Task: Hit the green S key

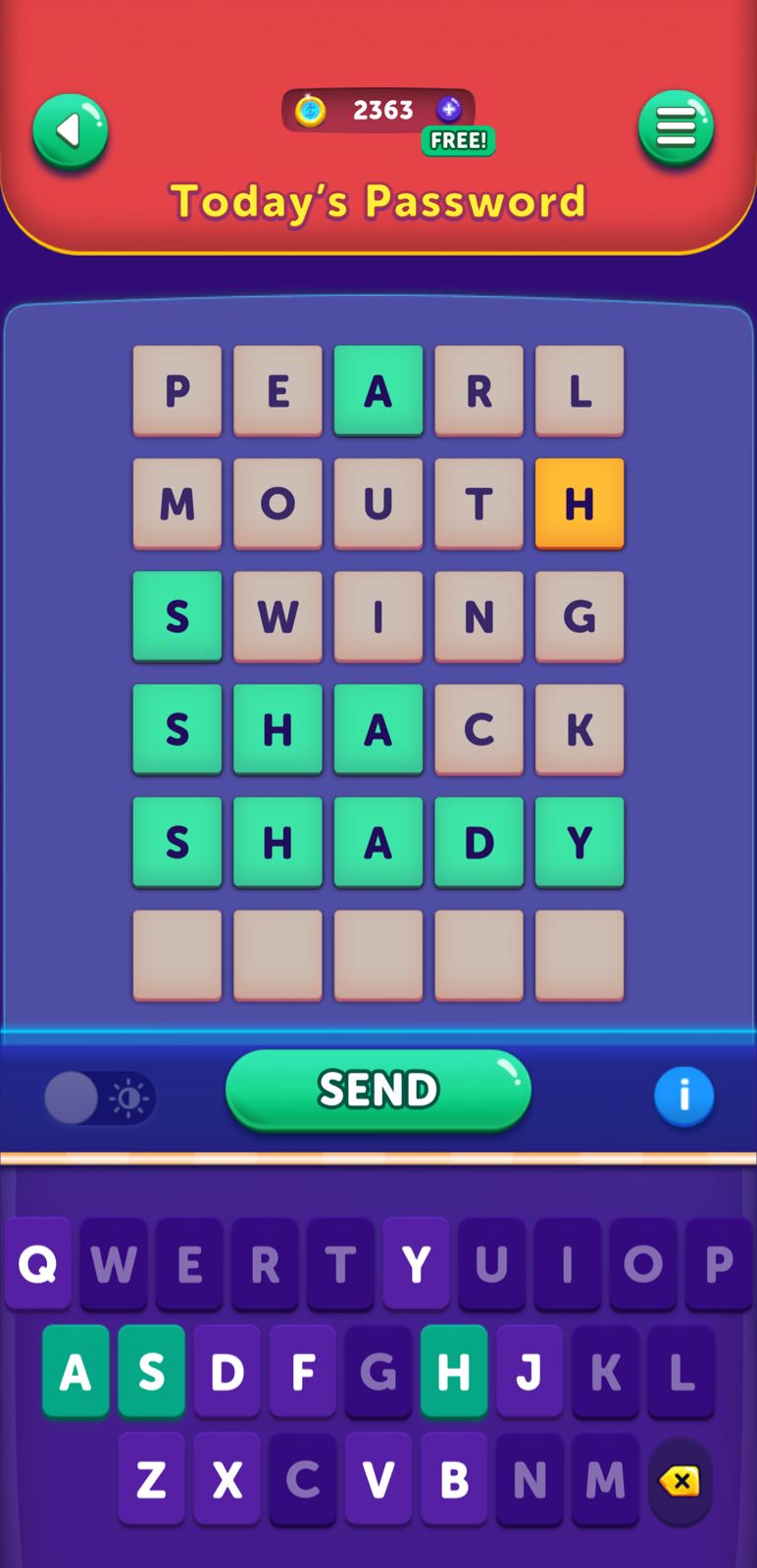Action: click(151, 1372)
